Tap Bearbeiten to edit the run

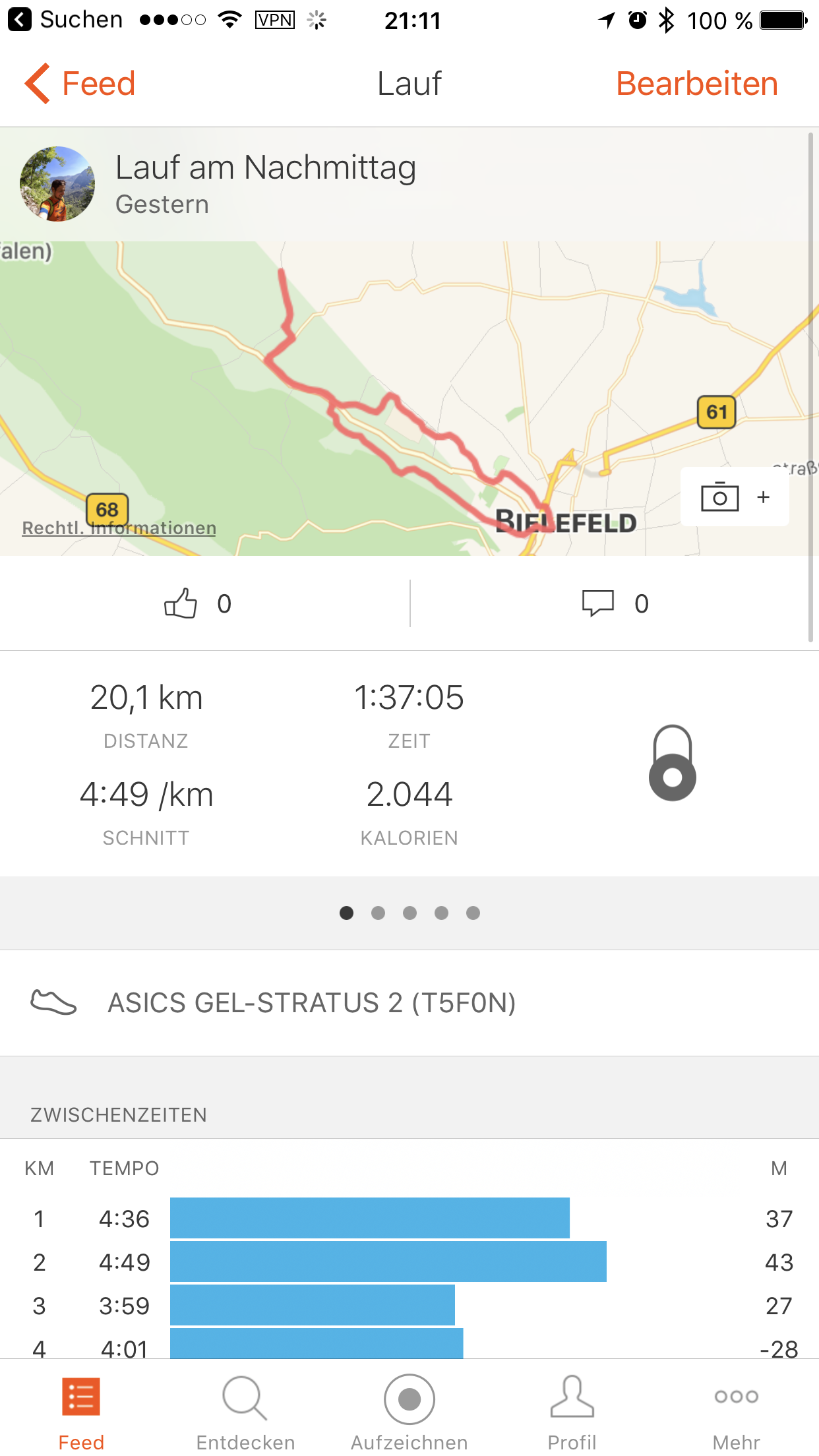click(696, 84)
